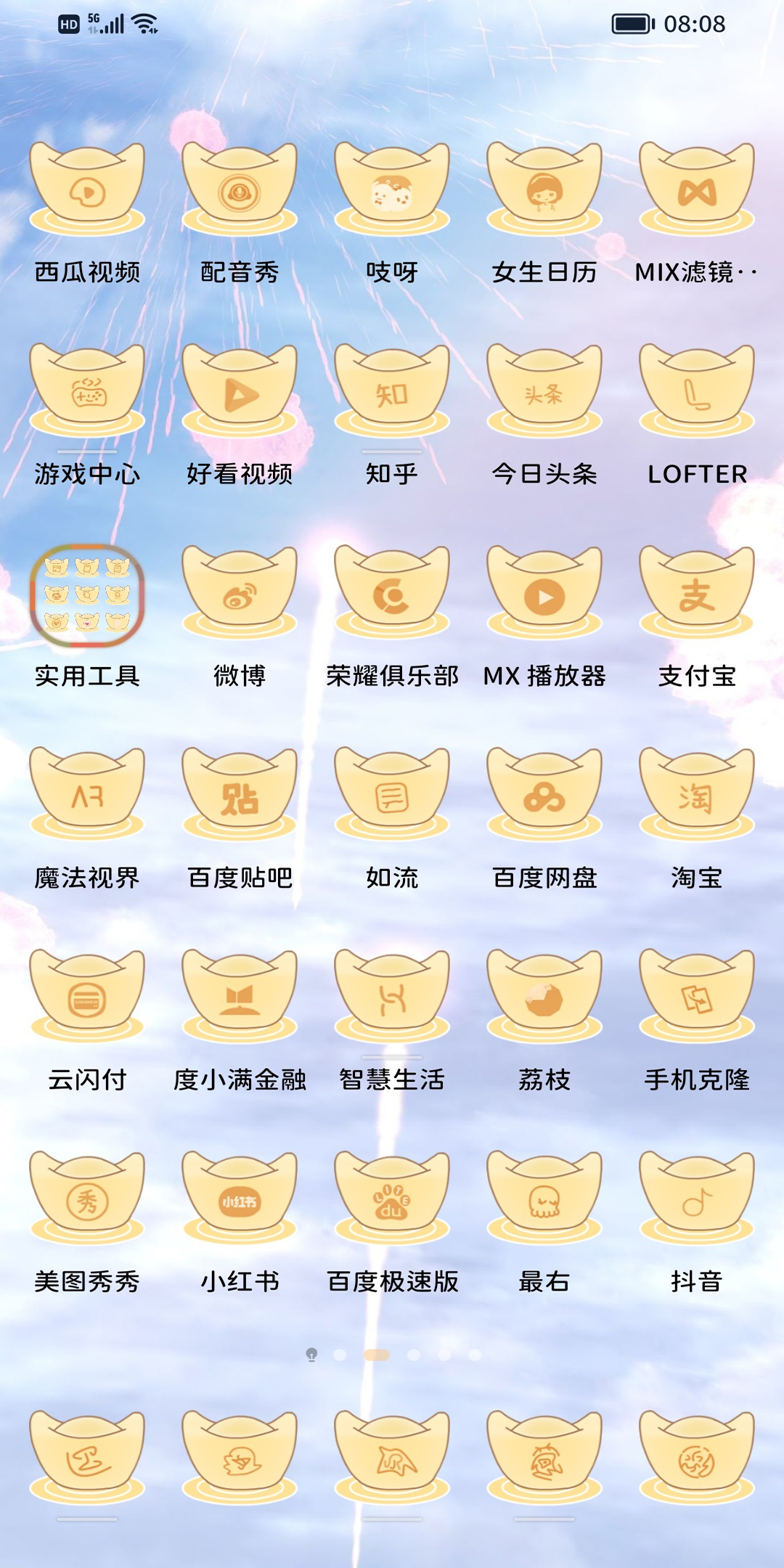Screen dimensions: 784x1568
Task: Open the LOFTER app
Action: point(697,392)
